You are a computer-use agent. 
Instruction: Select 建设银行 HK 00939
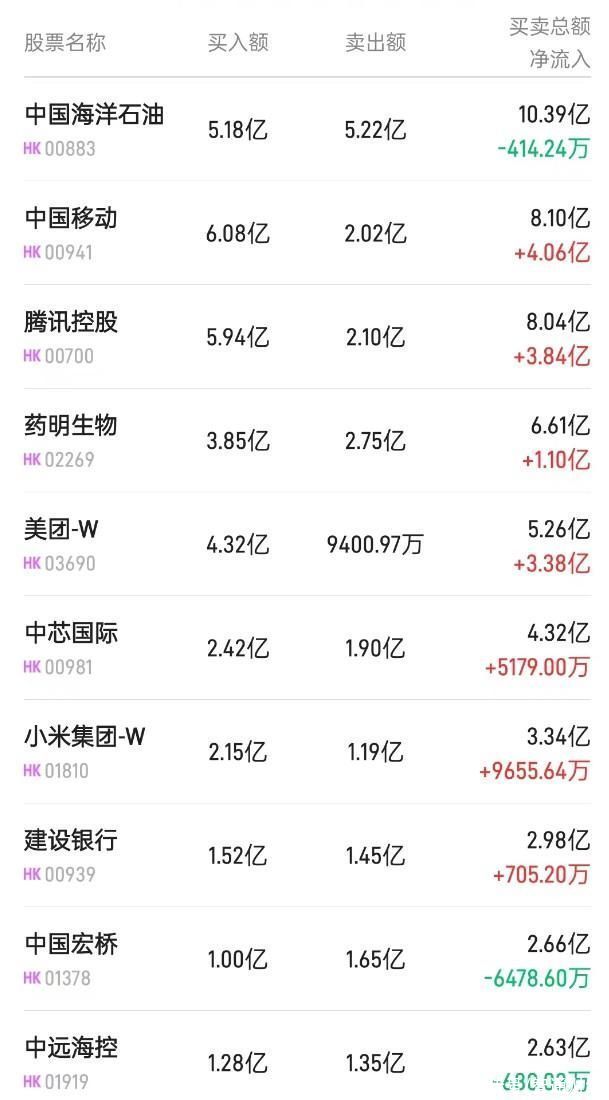307,856
